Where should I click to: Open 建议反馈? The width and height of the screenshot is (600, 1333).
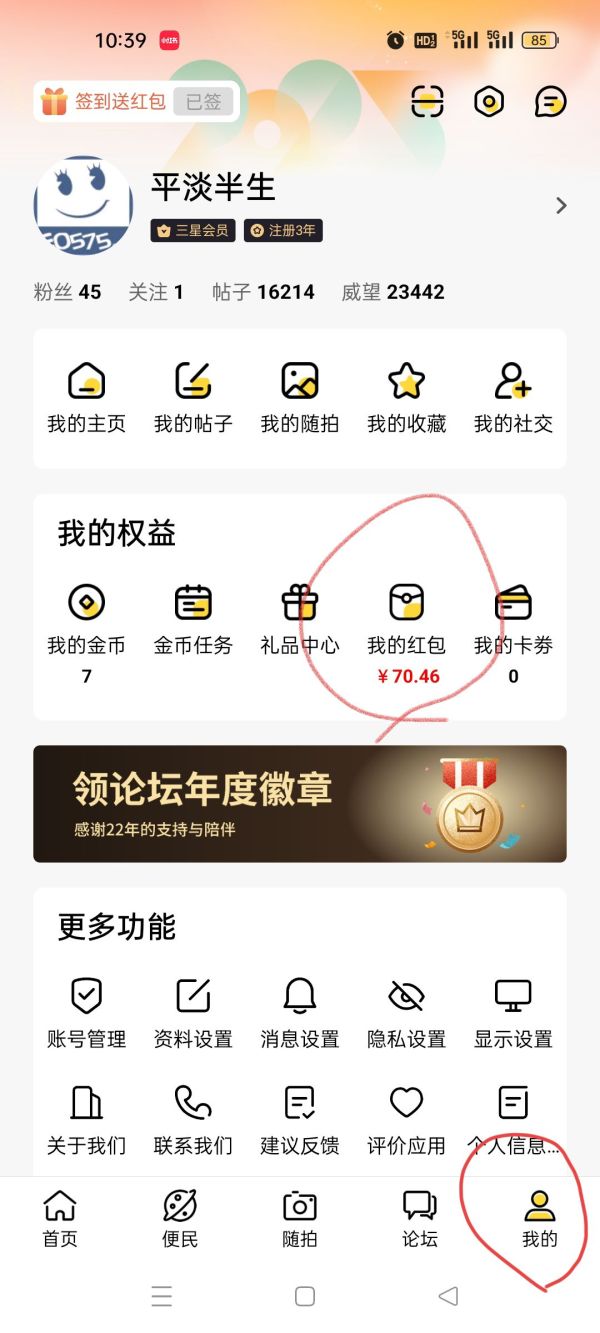coord(300,1120)
